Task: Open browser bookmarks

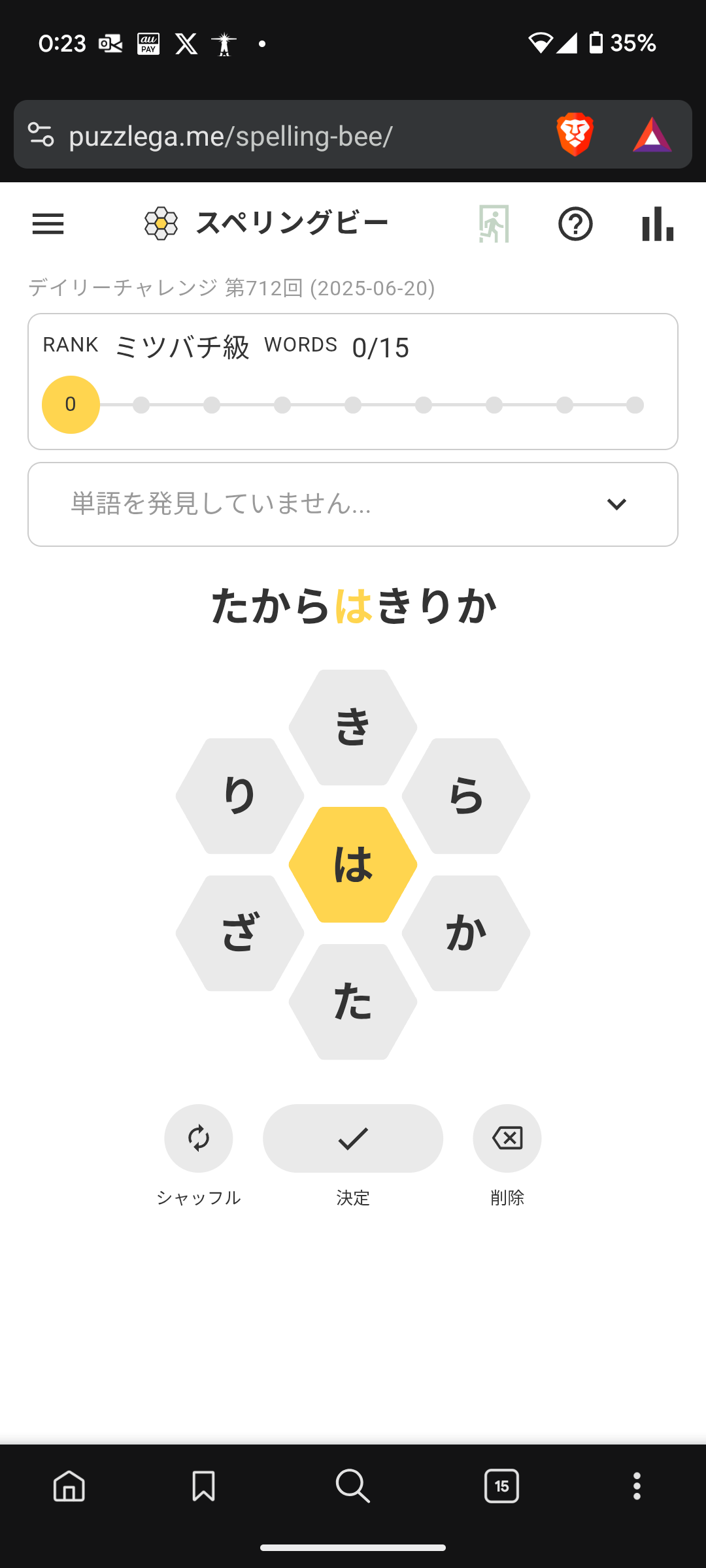Action: [x=203, y=1486]
